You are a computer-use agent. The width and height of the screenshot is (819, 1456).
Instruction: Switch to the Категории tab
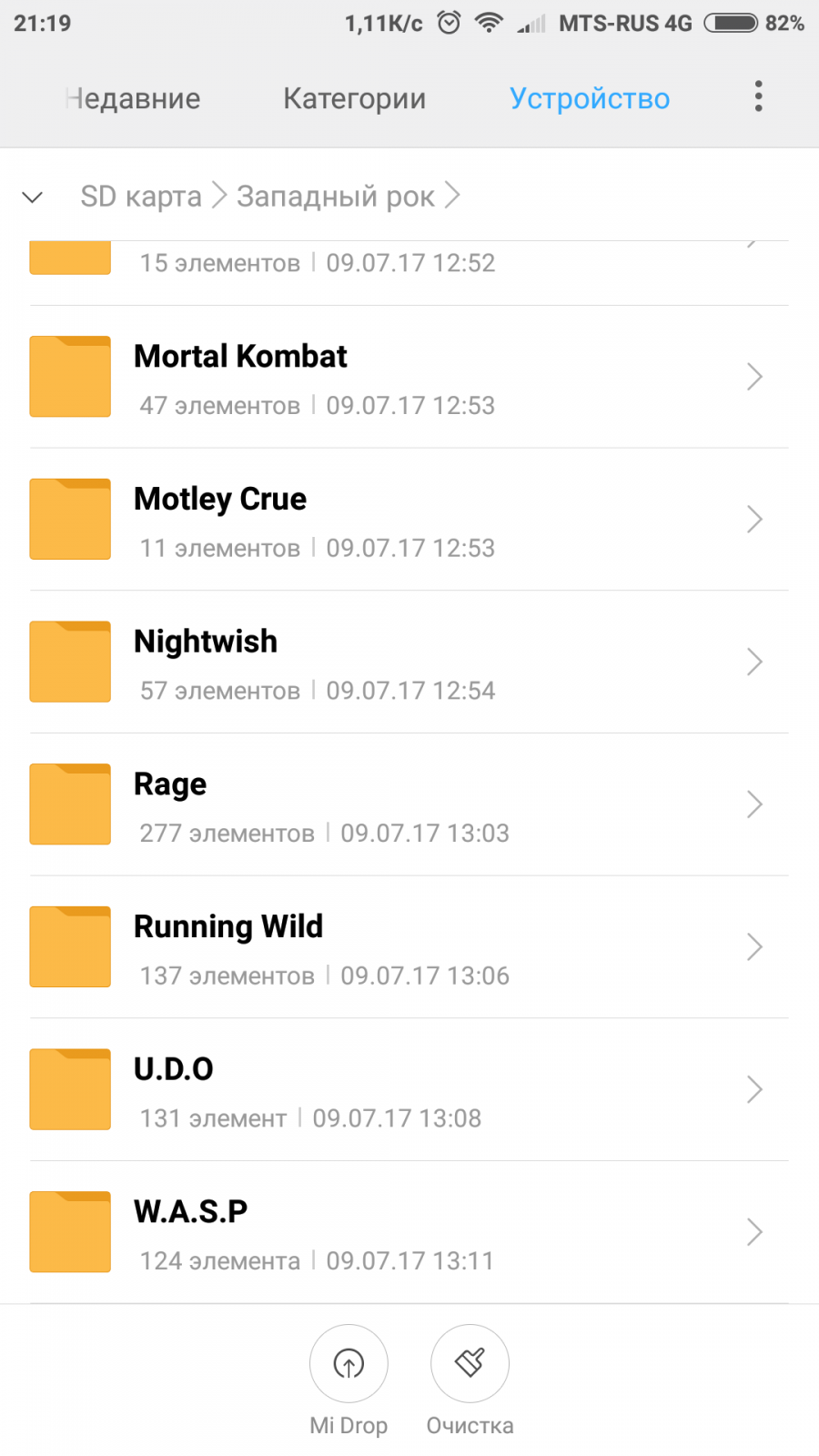(354, 98)
